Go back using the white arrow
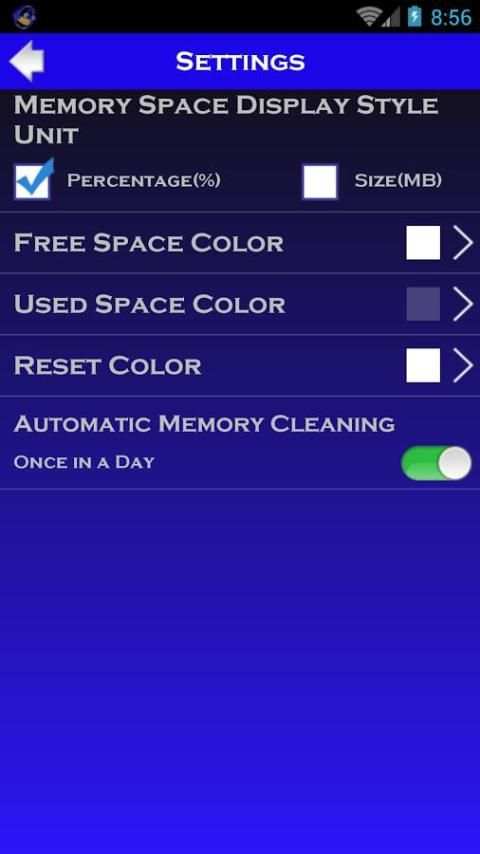Screen dimensions: 480x854 pyautogui.click(x=26, y=61)
